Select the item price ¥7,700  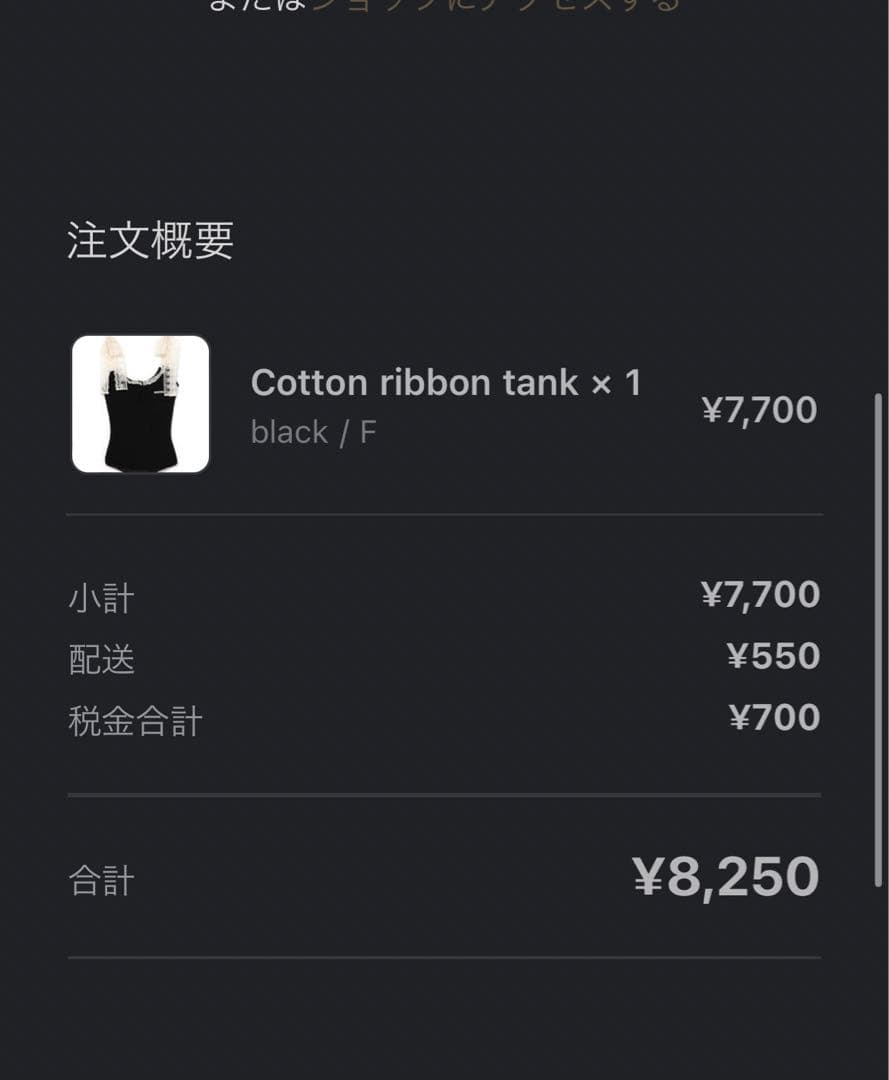(762, 409)
